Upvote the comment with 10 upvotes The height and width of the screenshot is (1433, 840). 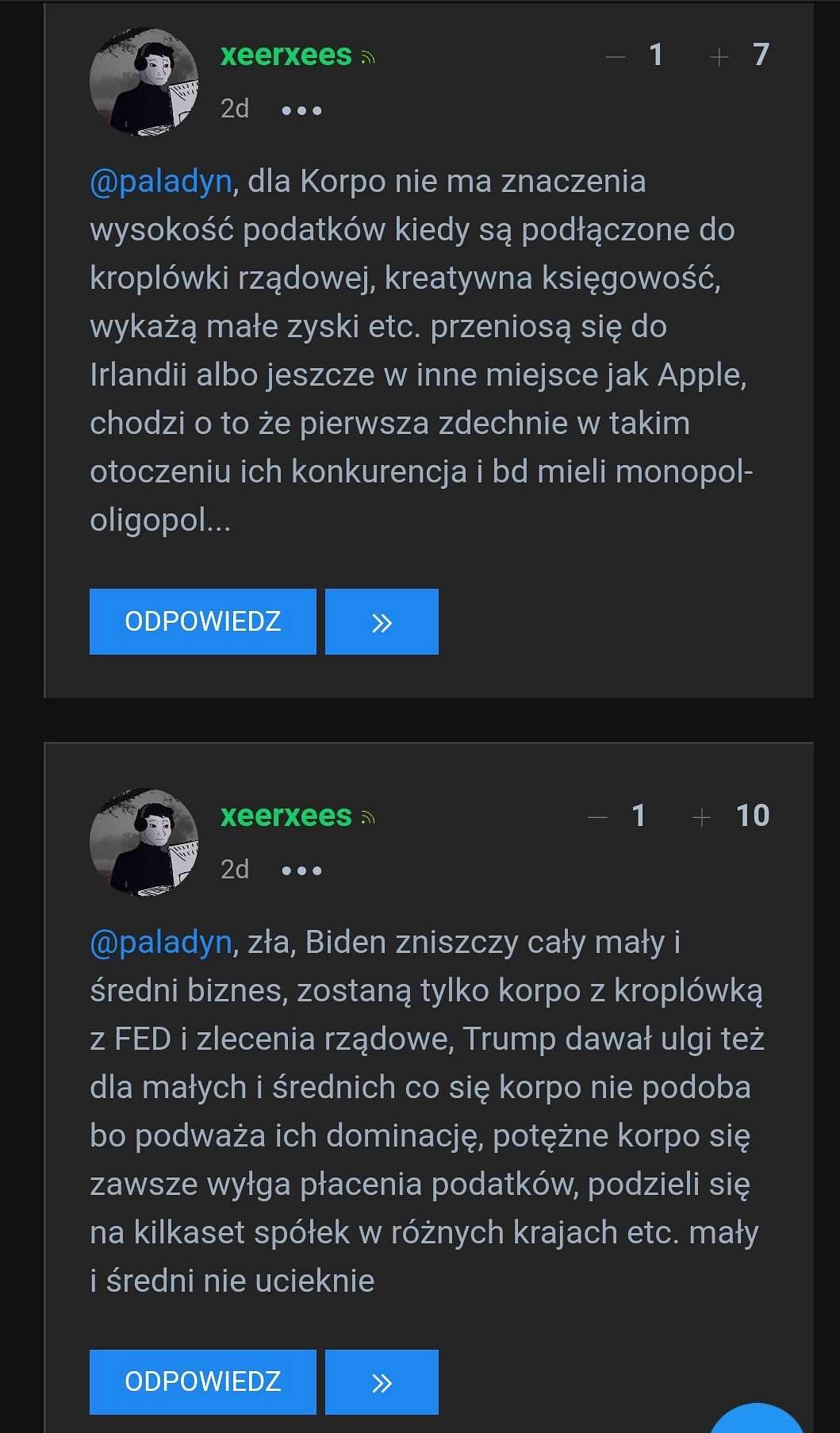(x=701, y=816)
